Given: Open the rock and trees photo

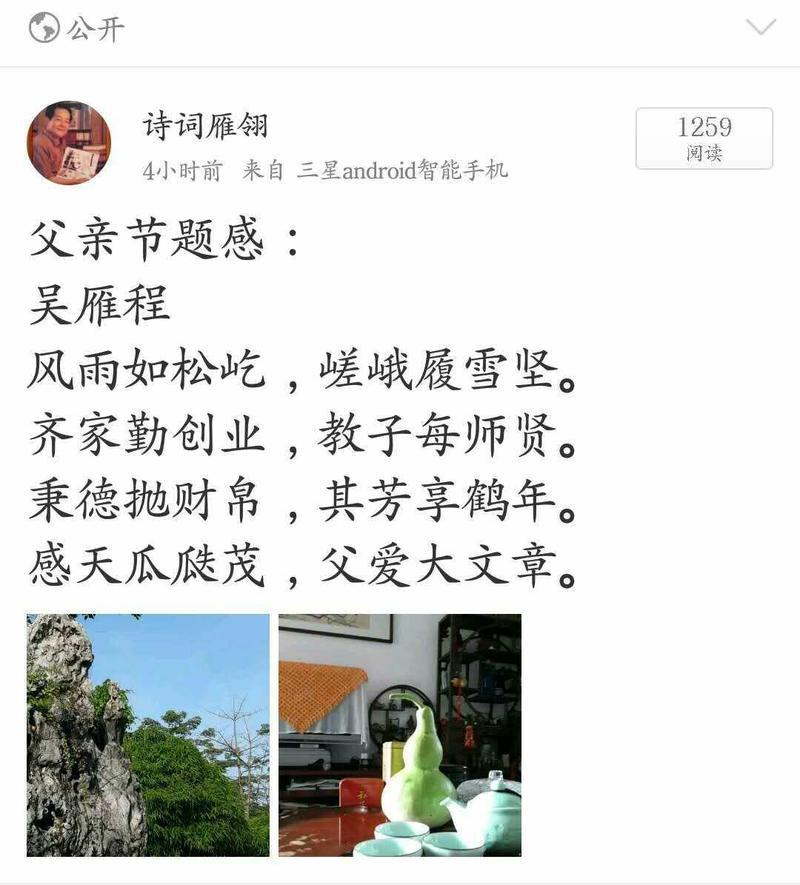Looking at the screenshot, I should 148,735.
